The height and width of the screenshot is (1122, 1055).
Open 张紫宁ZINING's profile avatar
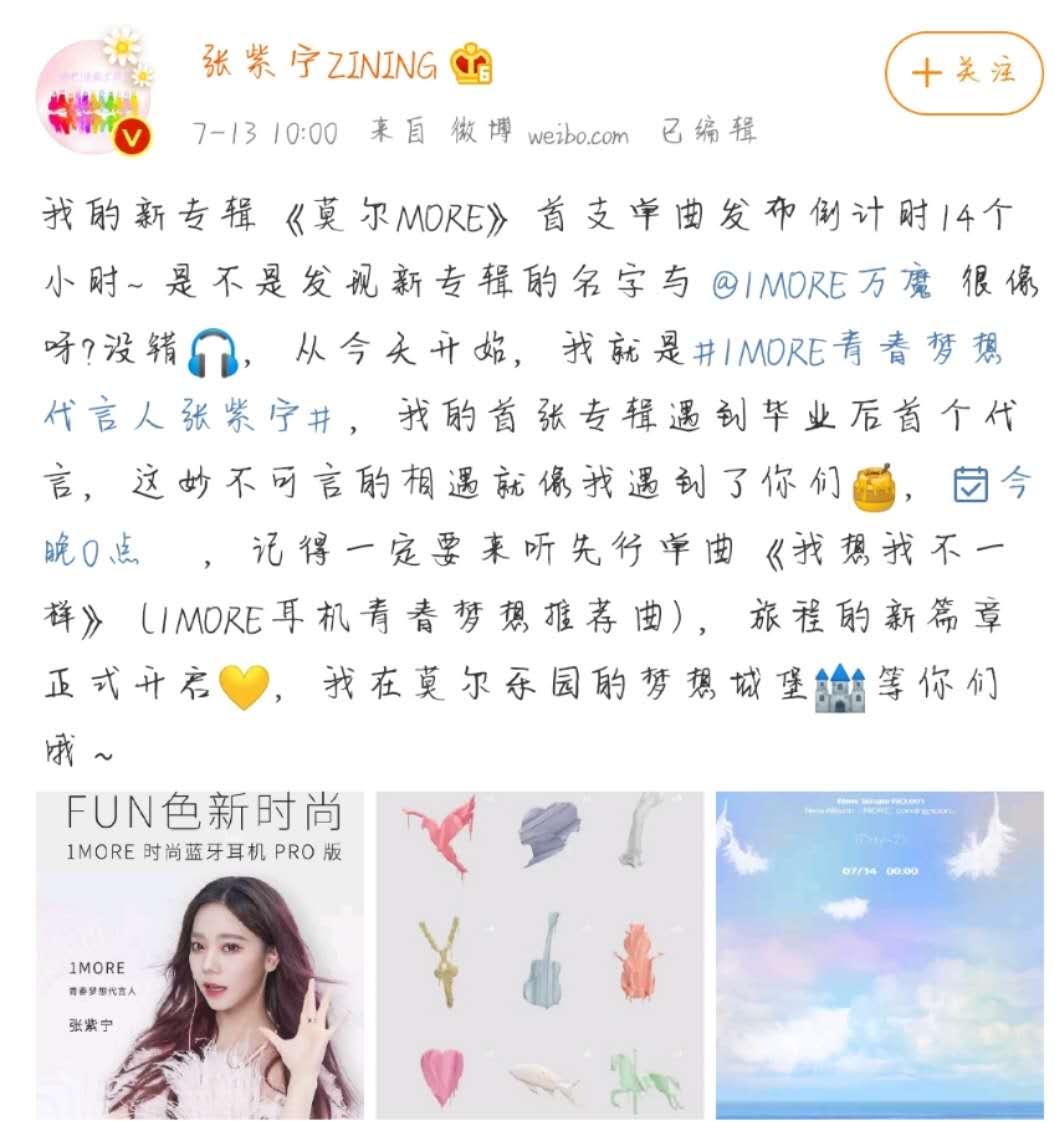click(x=95, y=97)
